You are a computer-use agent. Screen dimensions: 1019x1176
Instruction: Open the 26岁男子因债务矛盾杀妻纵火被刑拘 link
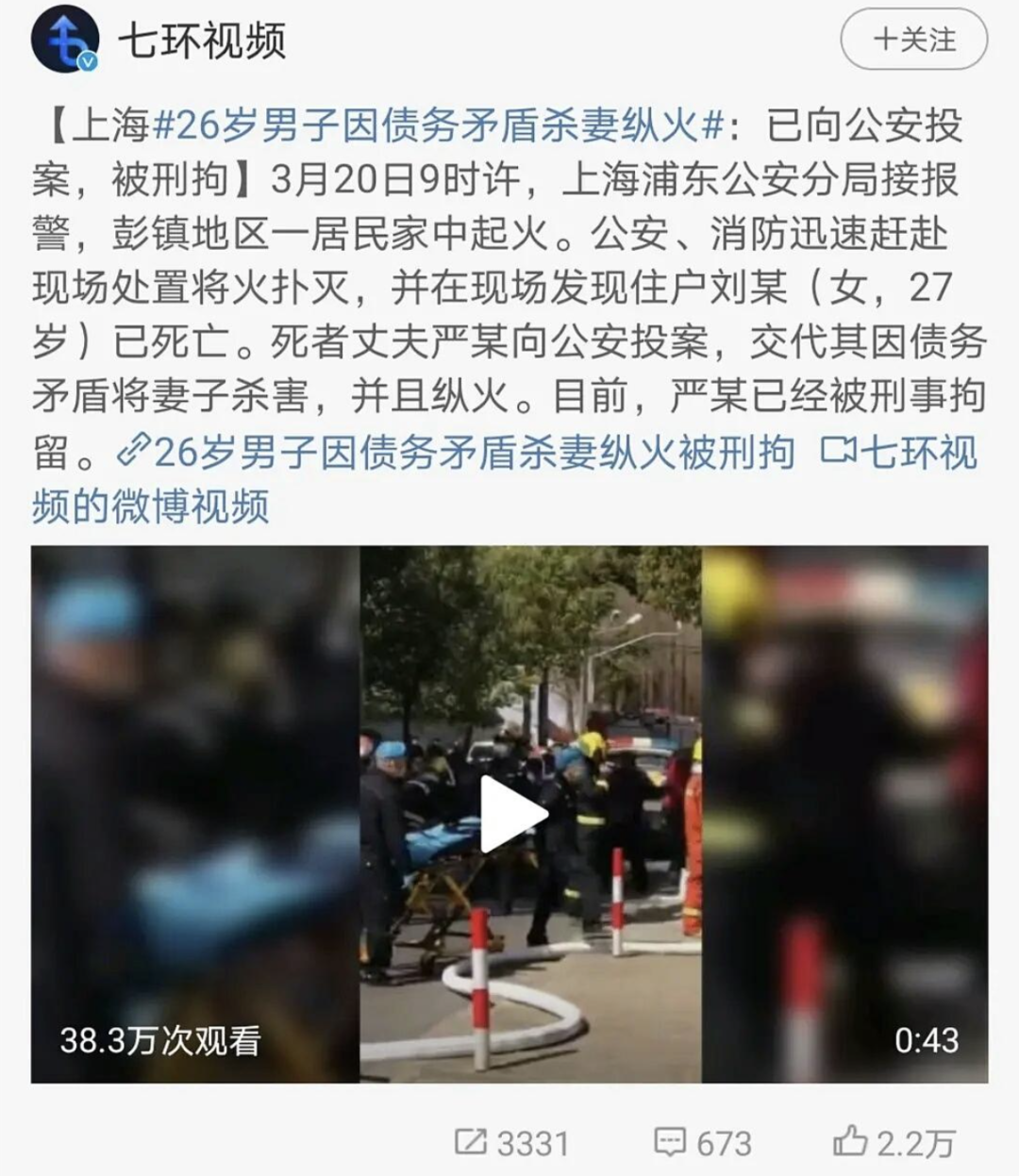[x=457, y=452]
